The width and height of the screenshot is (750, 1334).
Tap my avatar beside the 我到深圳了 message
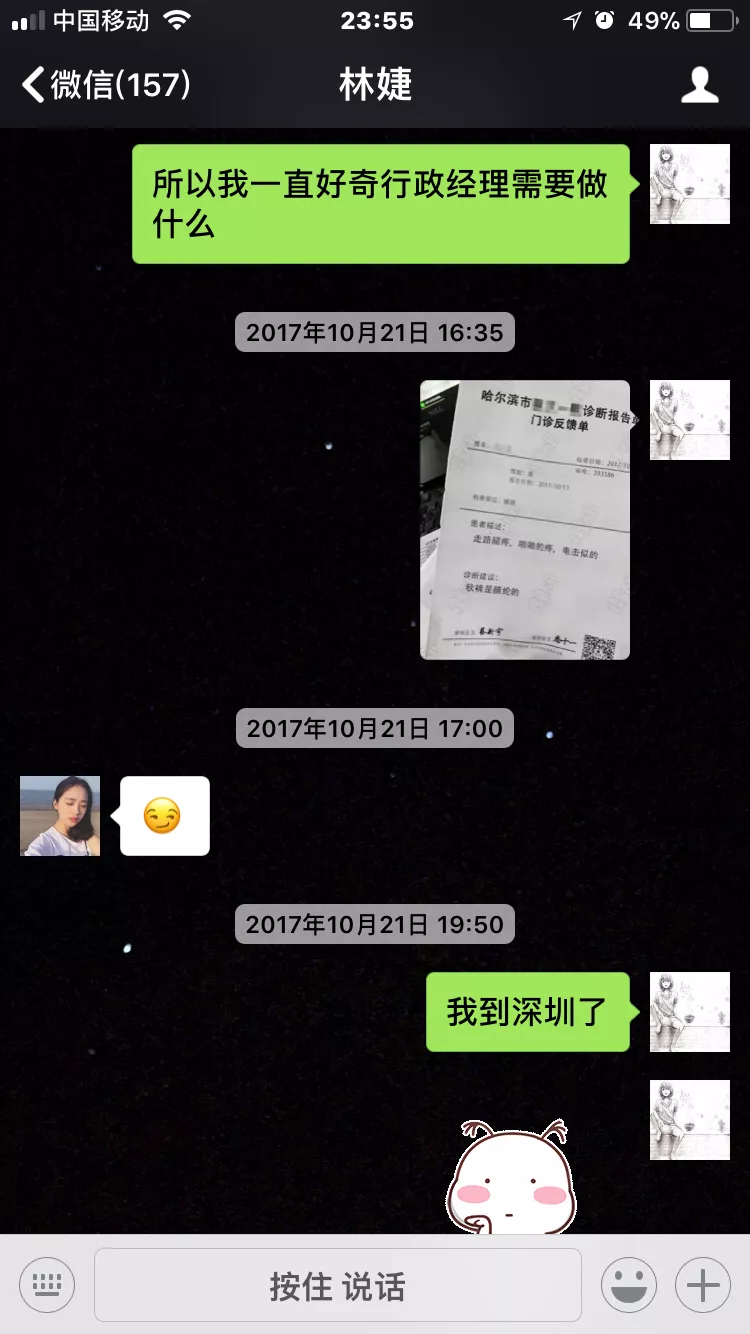(690, 1012)
